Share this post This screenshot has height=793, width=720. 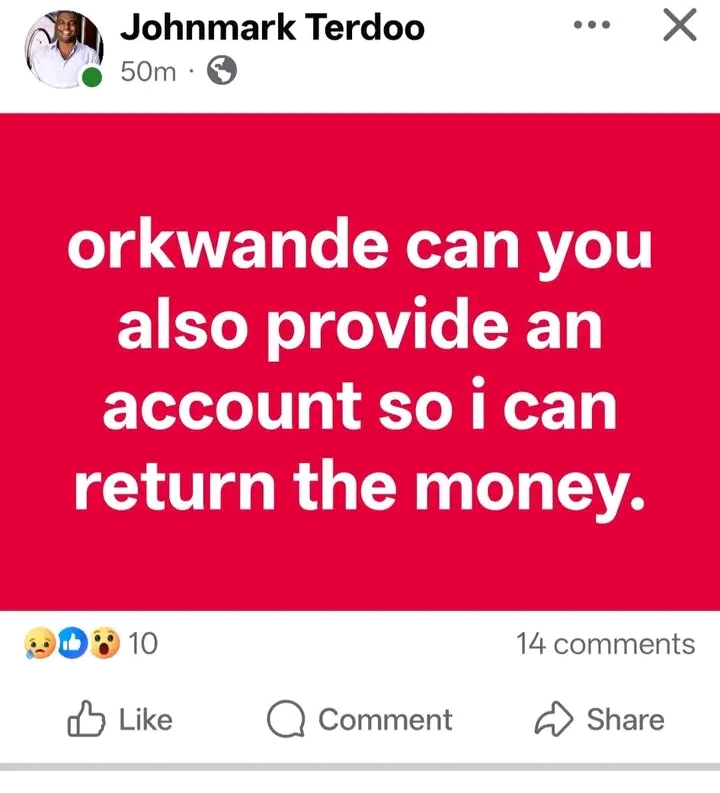[598, 719]
